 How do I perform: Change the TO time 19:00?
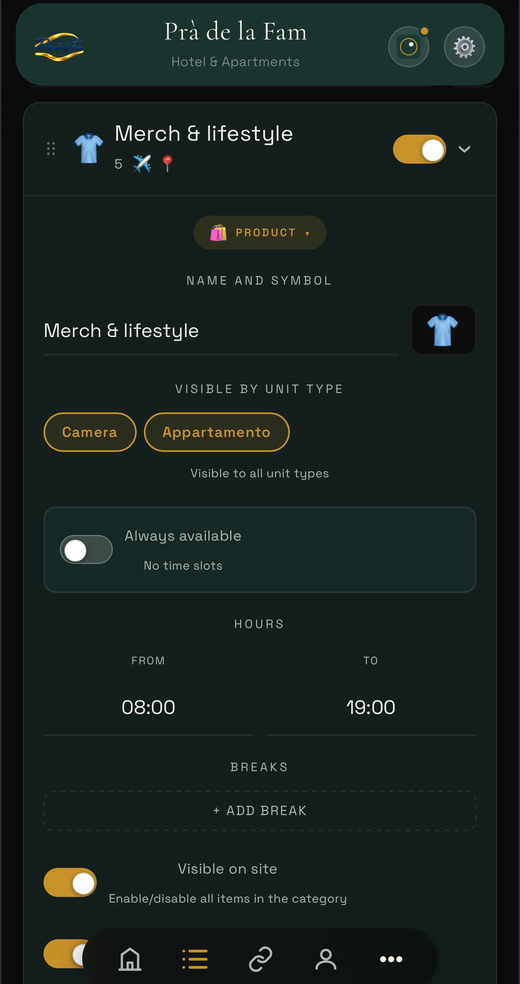point(371,707)
